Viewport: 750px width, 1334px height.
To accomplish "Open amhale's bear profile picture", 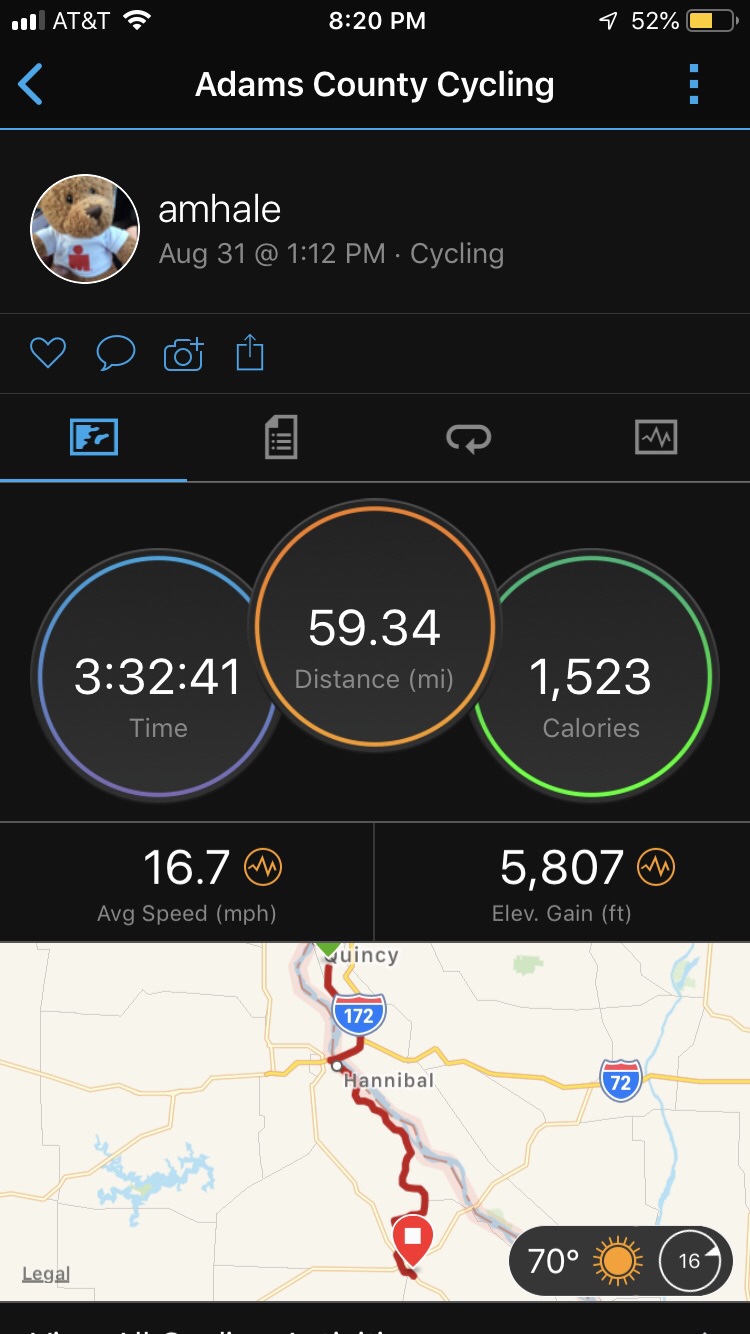I will [85, 229].
